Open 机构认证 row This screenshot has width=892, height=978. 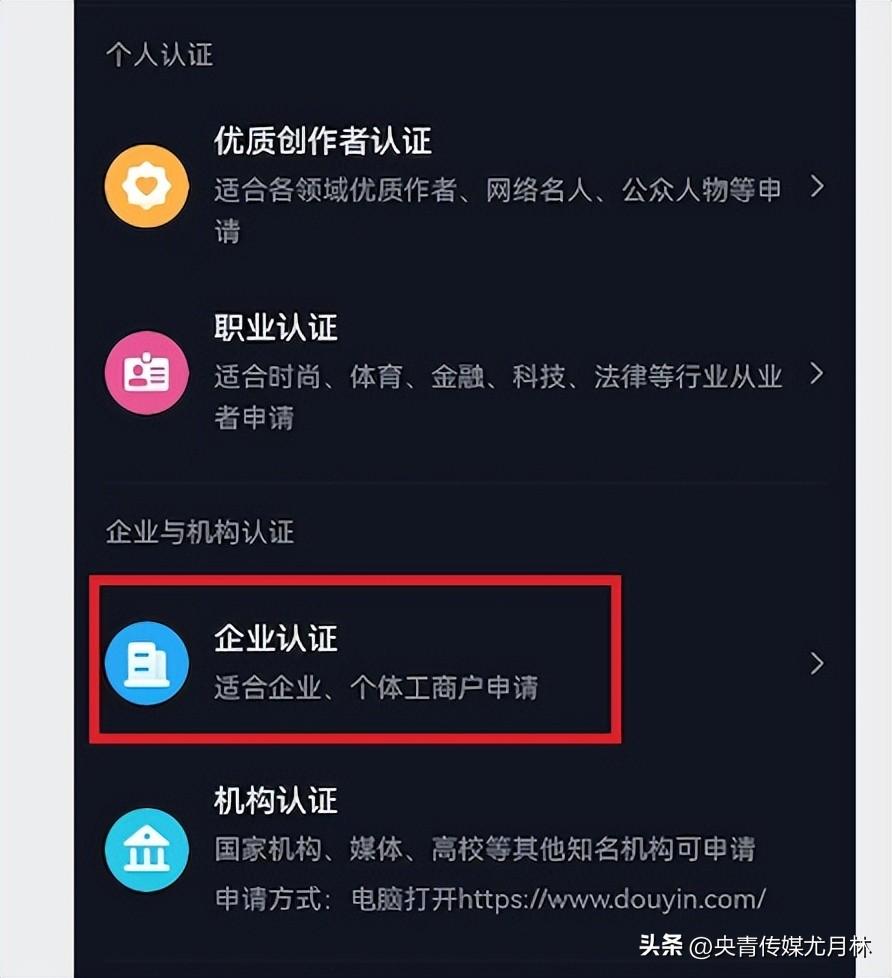(x=464, y=849)
